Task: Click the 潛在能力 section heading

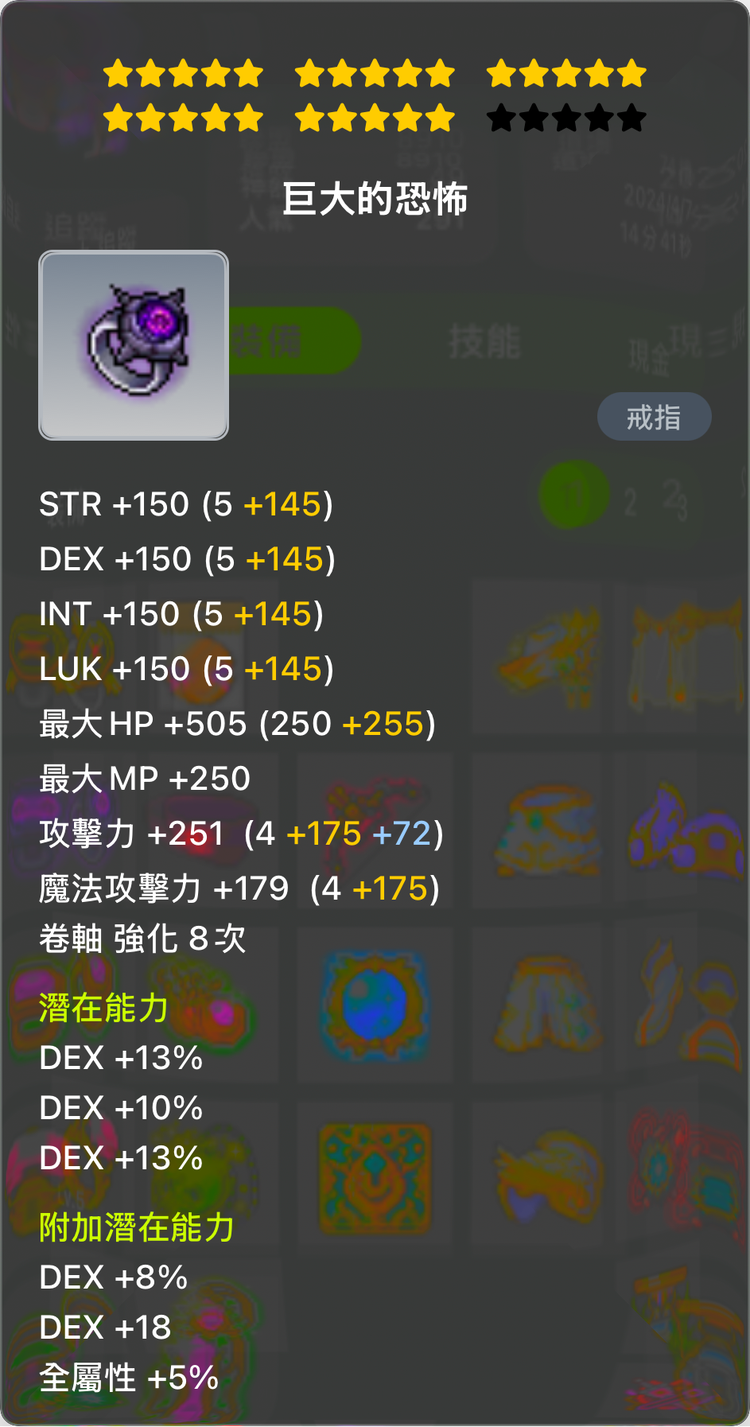Action: pos(100,1009)
